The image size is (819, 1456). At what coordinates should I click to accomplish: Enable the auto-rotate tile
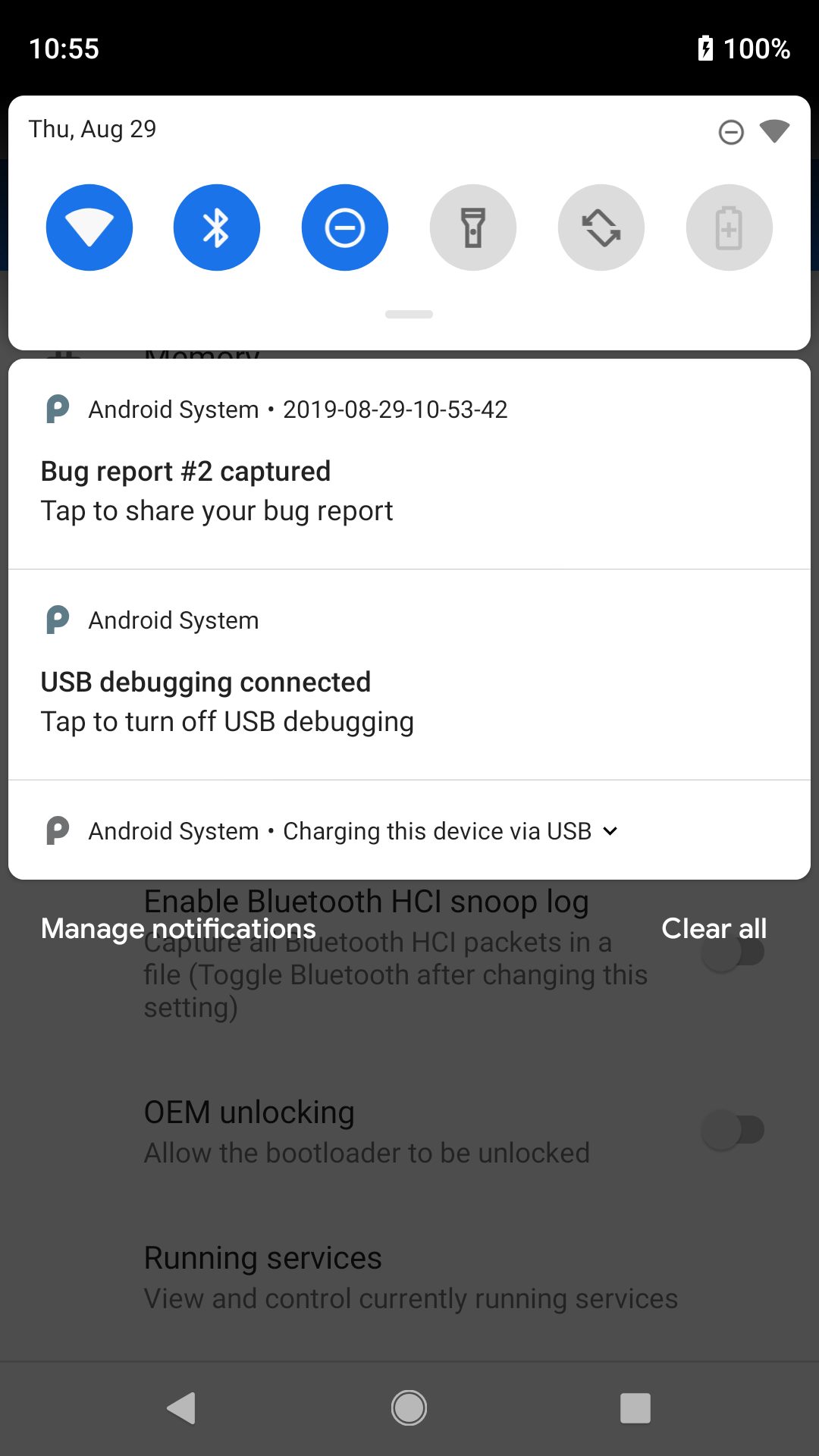(x=601, y=227)
